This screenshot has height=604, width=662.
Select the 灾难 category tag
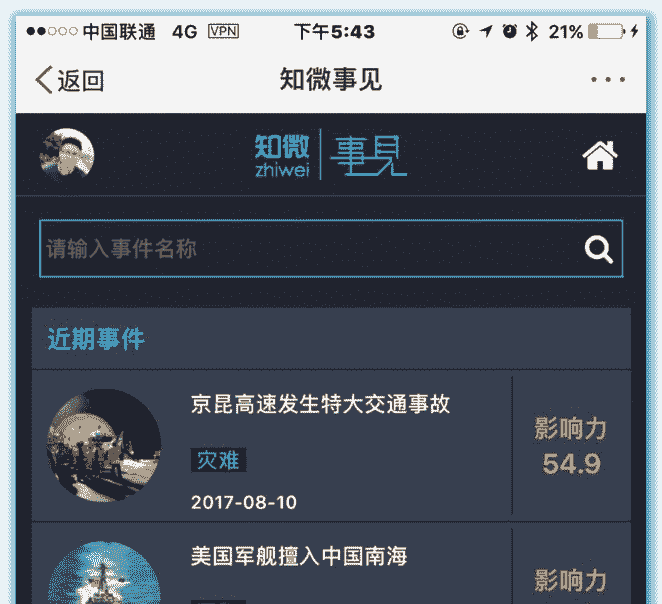point(218,460)
